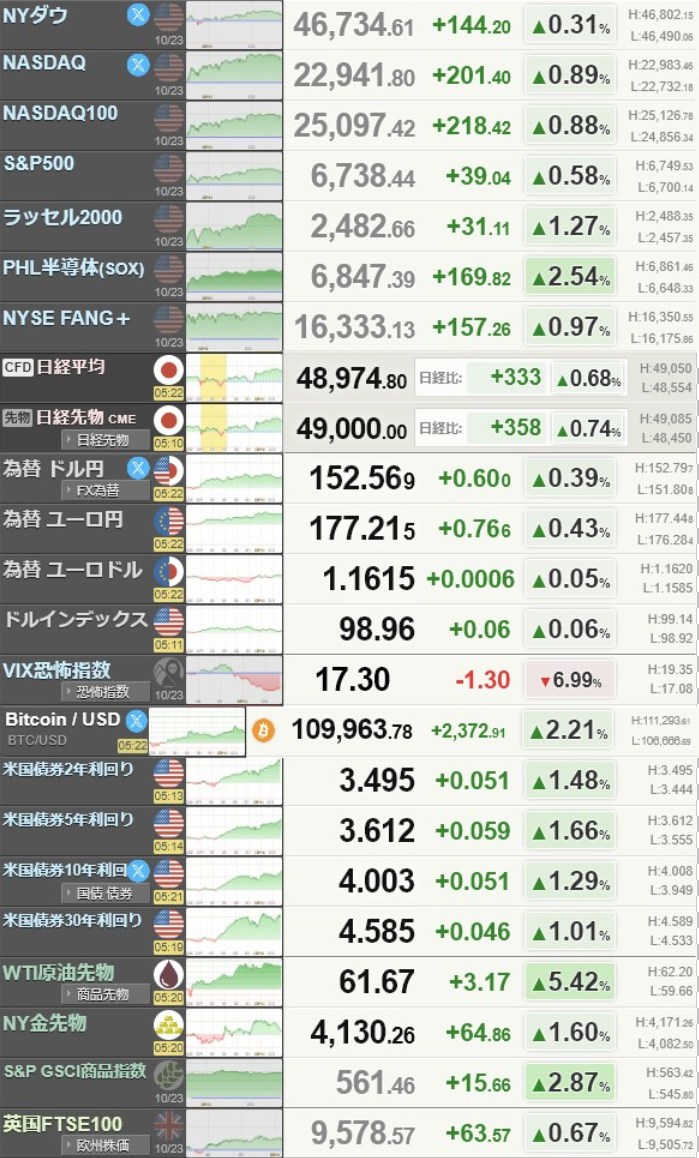Screen dimensions: 699x1158
Task: View the NY金先物 row
Action: (45, 1023)
